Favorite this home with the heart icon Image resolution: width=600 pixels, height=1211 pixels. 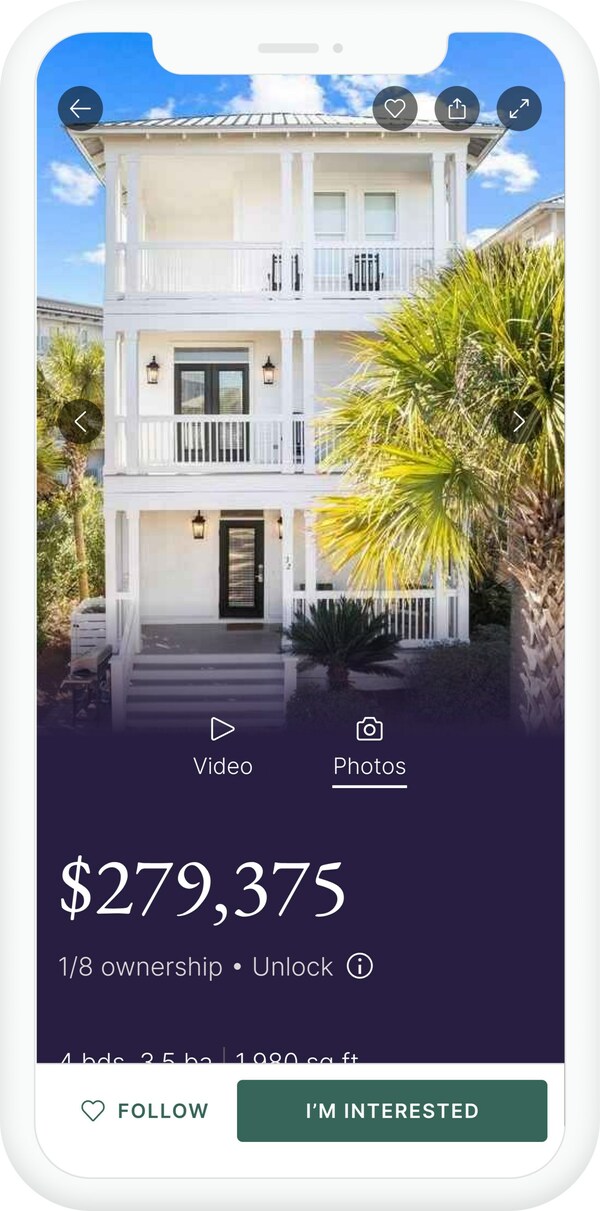(395, 109)
